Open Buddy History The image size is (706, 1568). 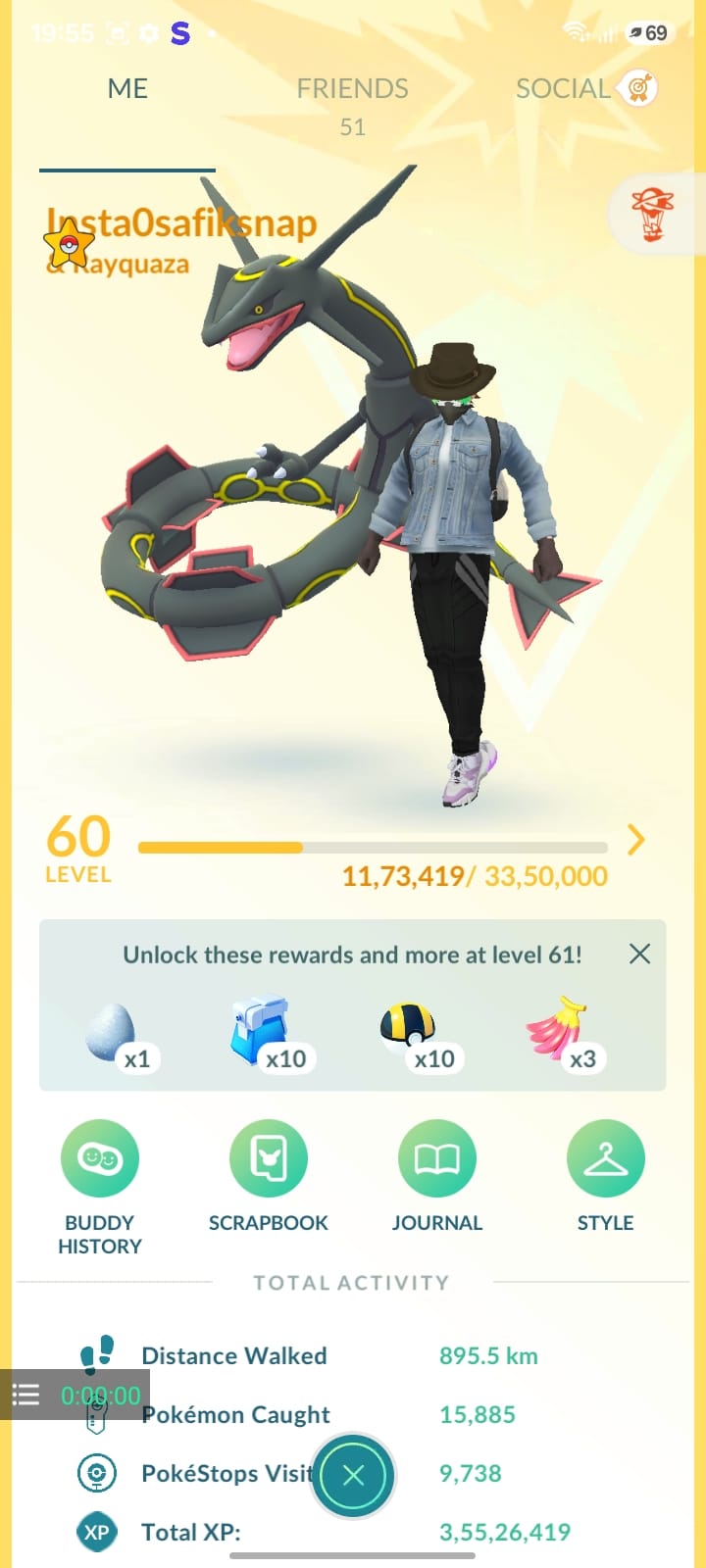tap(100, 1188)
